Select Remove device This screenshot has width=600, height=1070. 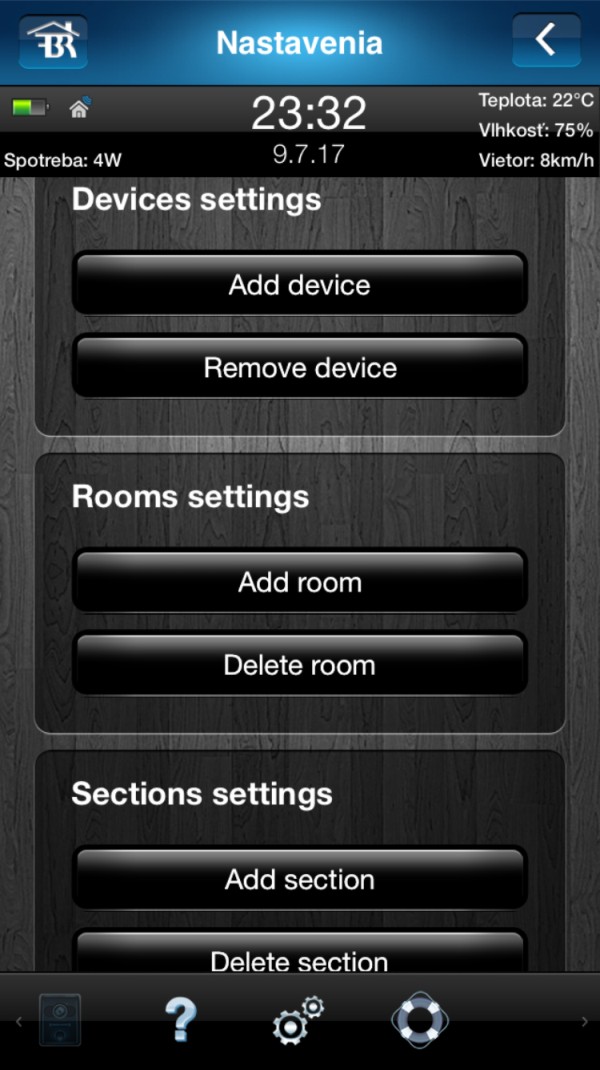point(300,367)
